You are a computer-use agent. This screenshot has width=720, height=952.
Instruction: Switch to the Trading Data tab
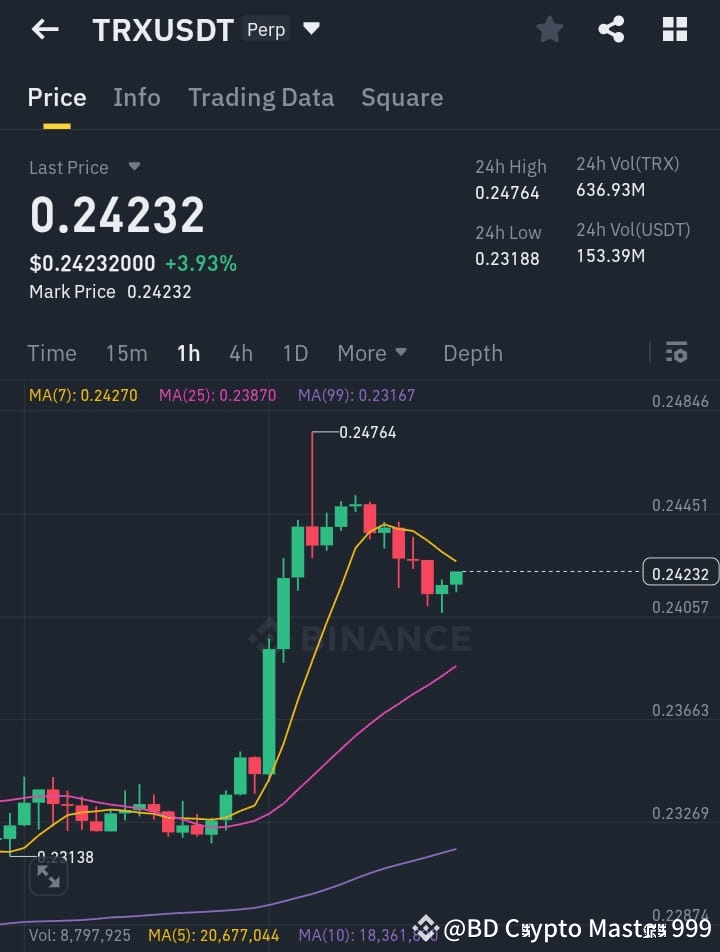(261, 97)
